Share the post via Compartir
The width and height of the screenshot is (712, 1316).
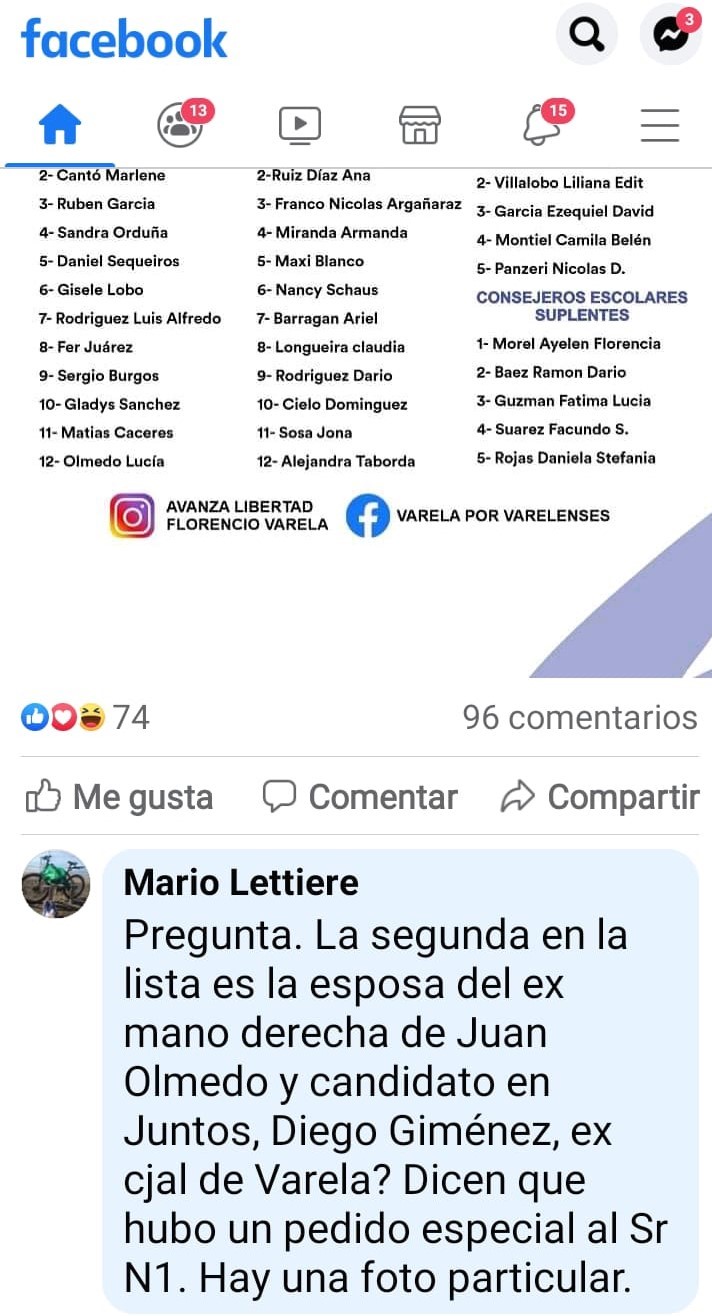click(x=600, y=797)
